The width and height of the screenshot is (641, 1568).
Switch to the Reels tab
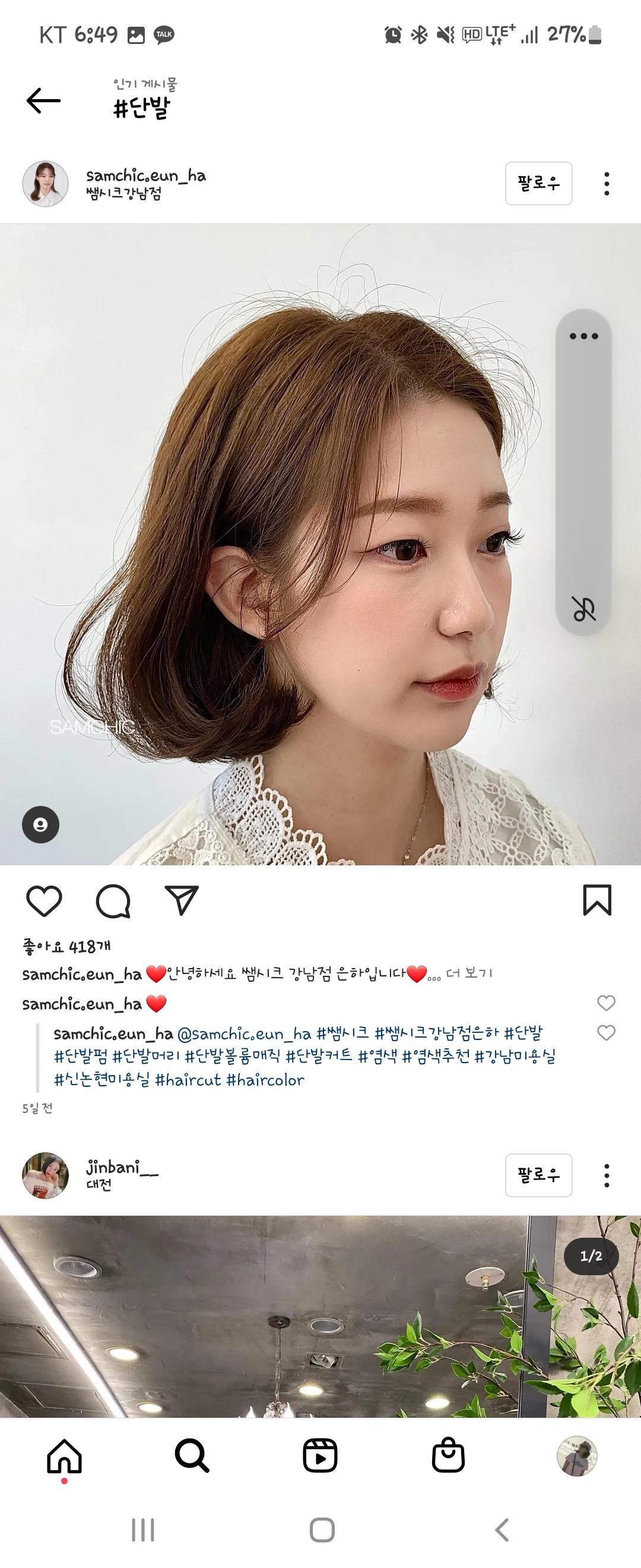click(320, 1456)
